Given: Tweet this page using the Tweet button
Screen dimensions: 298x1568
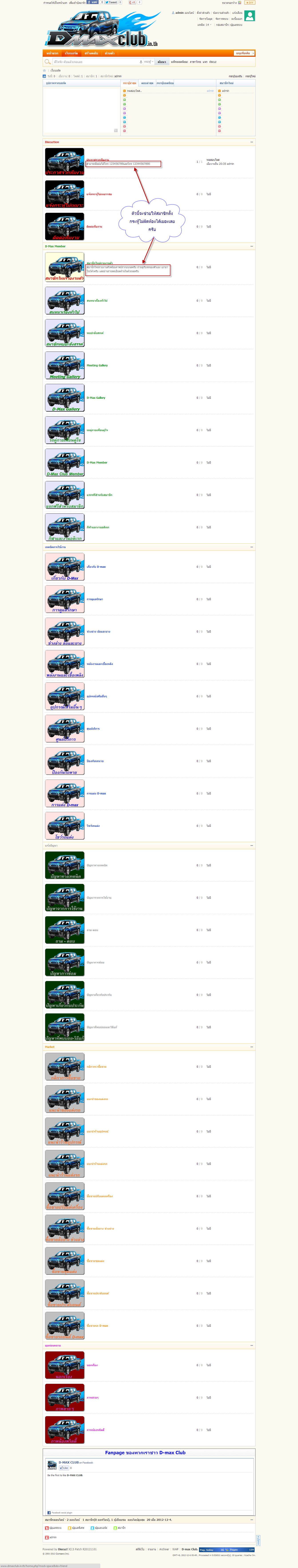Looking at the screenshot, I should (x=111, y=2).
